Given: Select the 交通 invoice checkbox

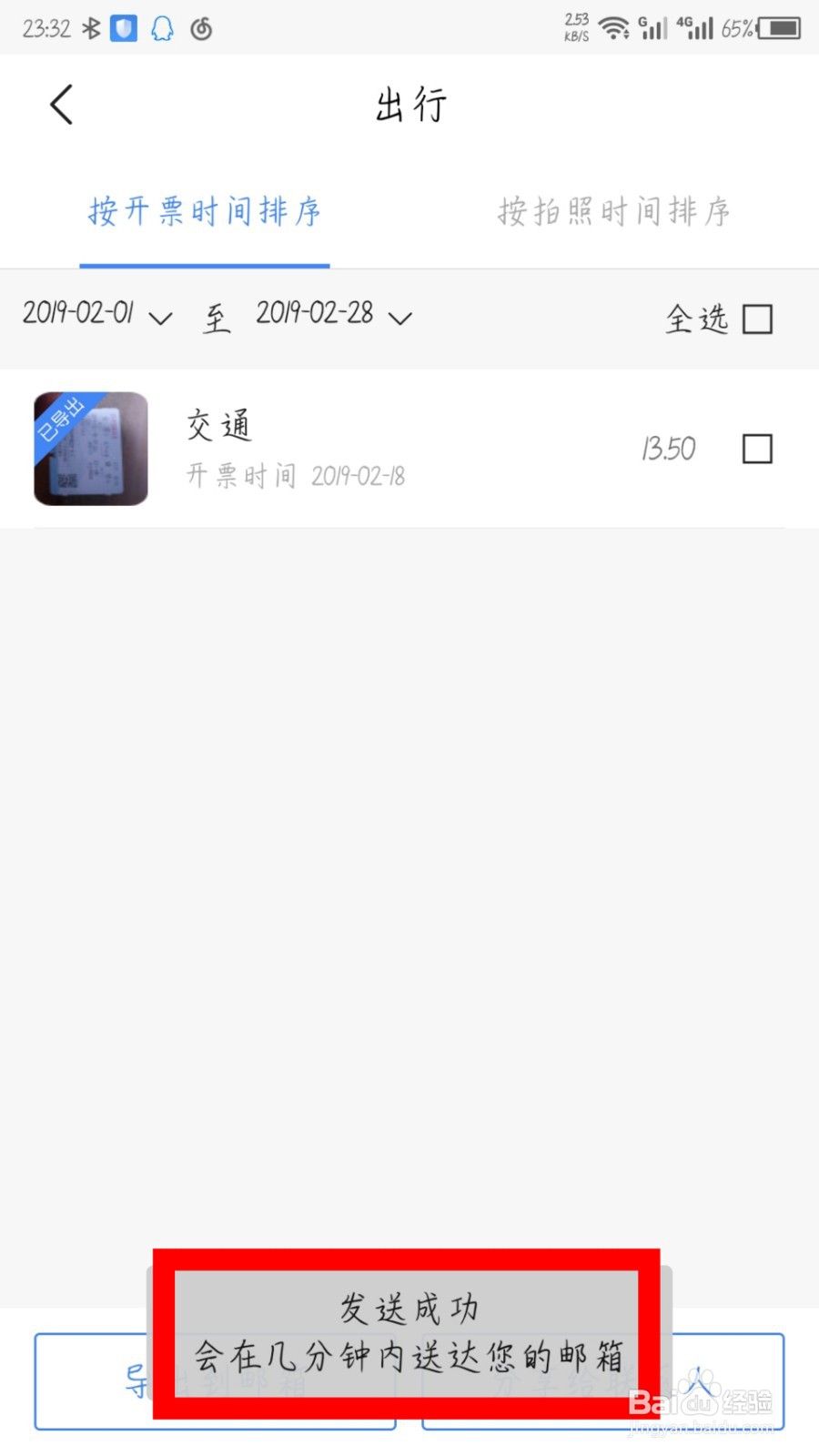Looking at the screenshot, I should [x=757, y=449].
